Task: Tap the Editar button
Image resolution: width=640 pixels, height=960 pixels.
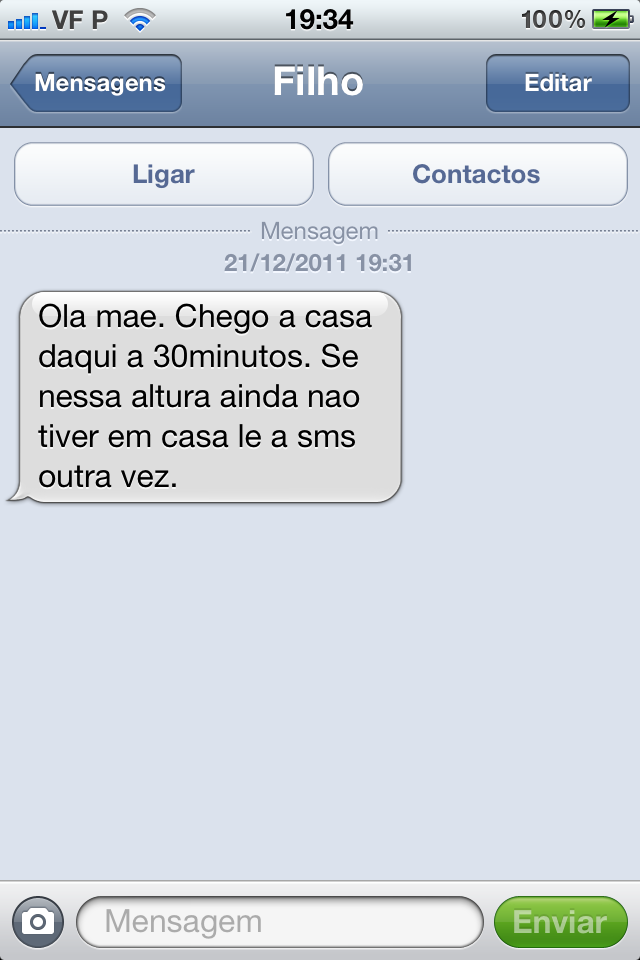Action: (557, 83)
